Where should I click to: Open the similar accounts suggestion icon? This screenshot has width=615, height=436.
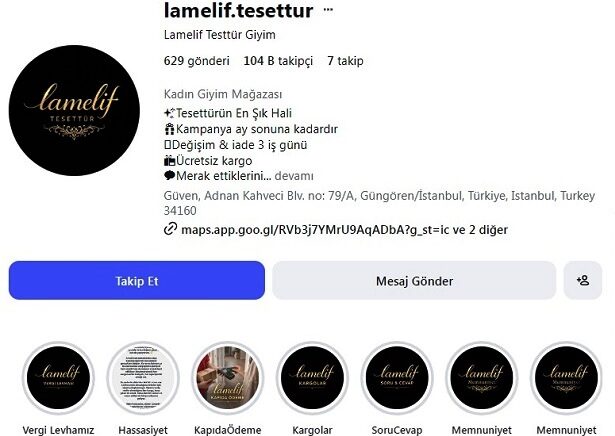click(x=582, y=281)
